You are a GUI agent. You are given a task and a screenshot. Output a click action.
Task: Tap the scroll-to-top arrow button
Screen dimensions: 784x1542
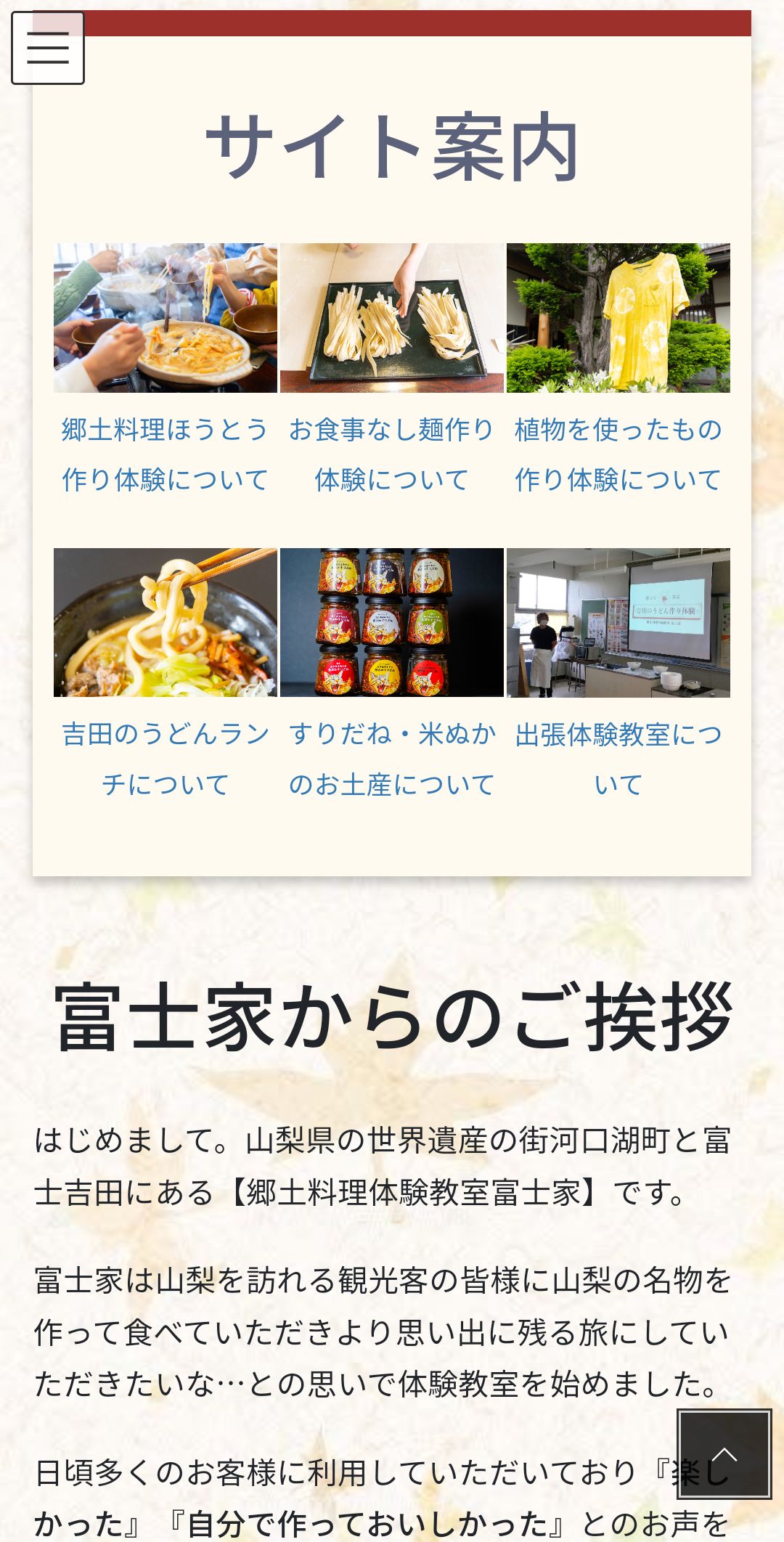click(724, 1454)
